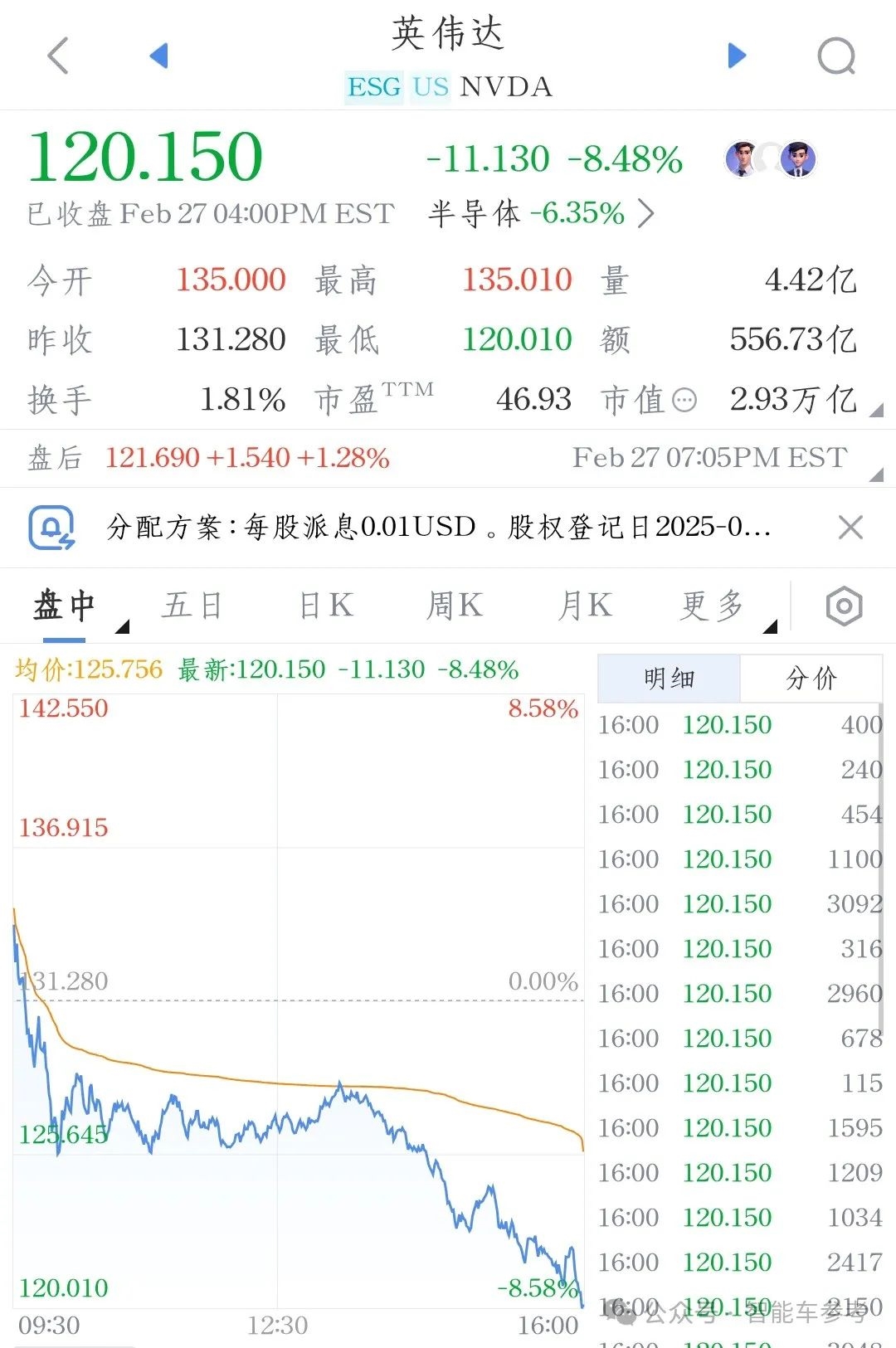The image size is (896, 1348).
Task: Open chart settings hexagon icon
Action: point(844,606)
